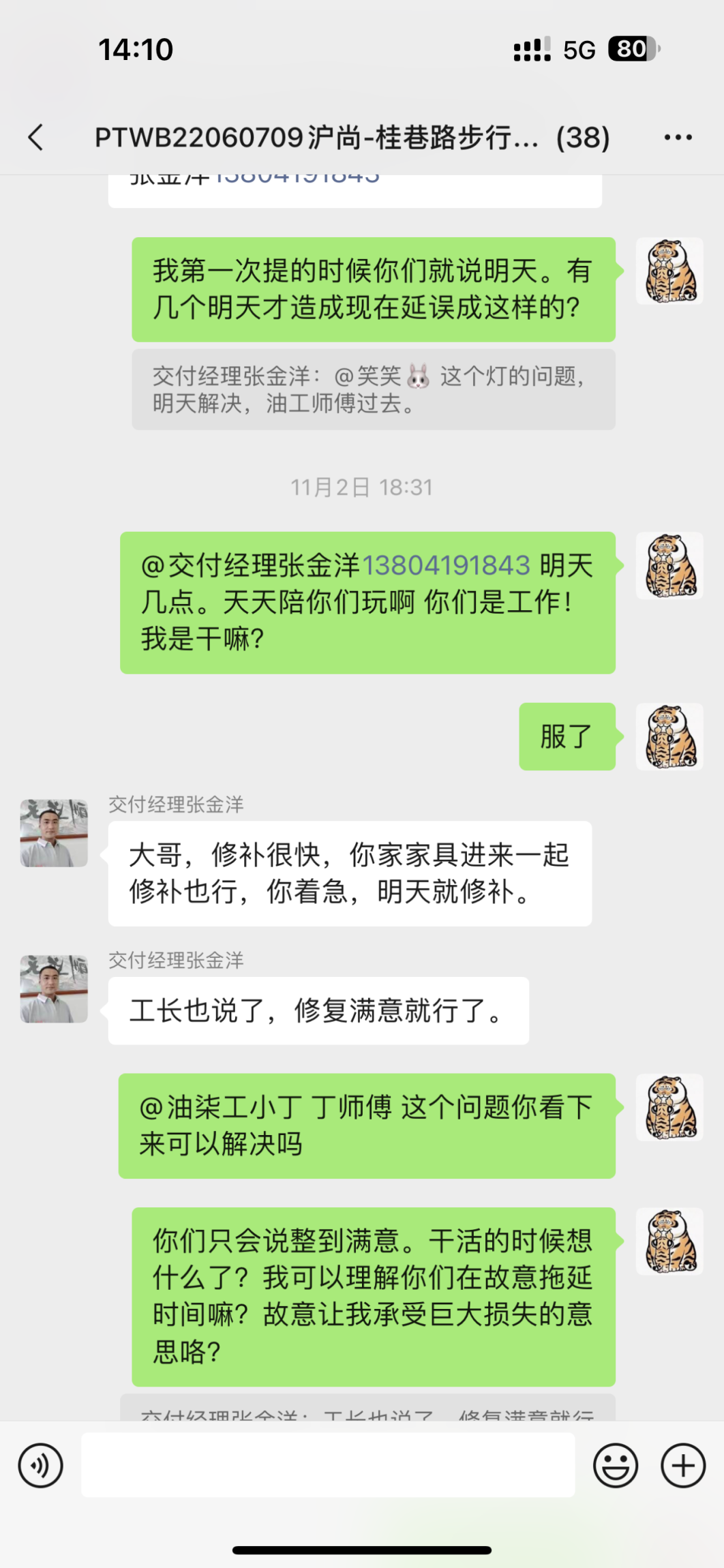Viewport: 724px width, 1568px height.
Task: Open the plus attachment menu
Action: point(682,1465)
